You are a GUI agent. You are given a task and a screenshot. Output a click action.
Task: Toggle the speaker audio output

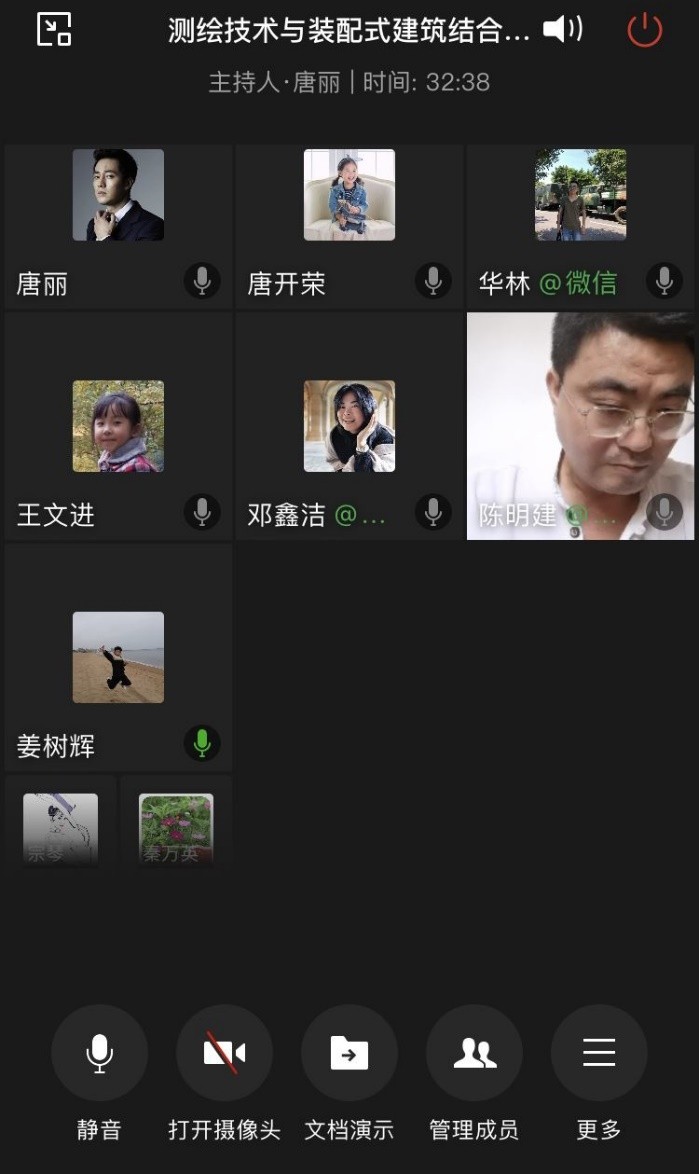[x=562, y=30]
